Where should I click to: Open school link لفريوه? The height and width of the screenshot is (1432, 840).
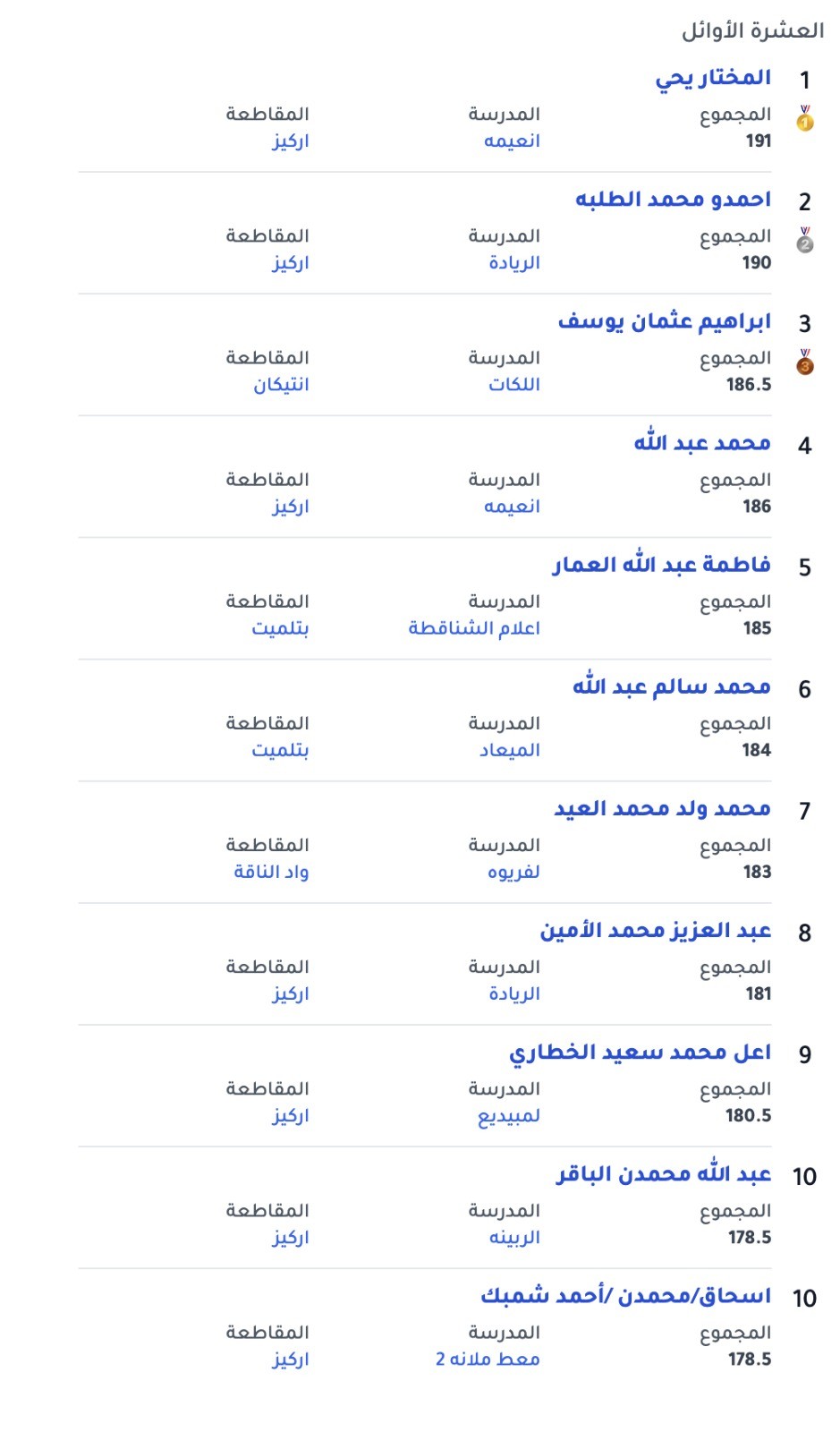pos(513,872)
